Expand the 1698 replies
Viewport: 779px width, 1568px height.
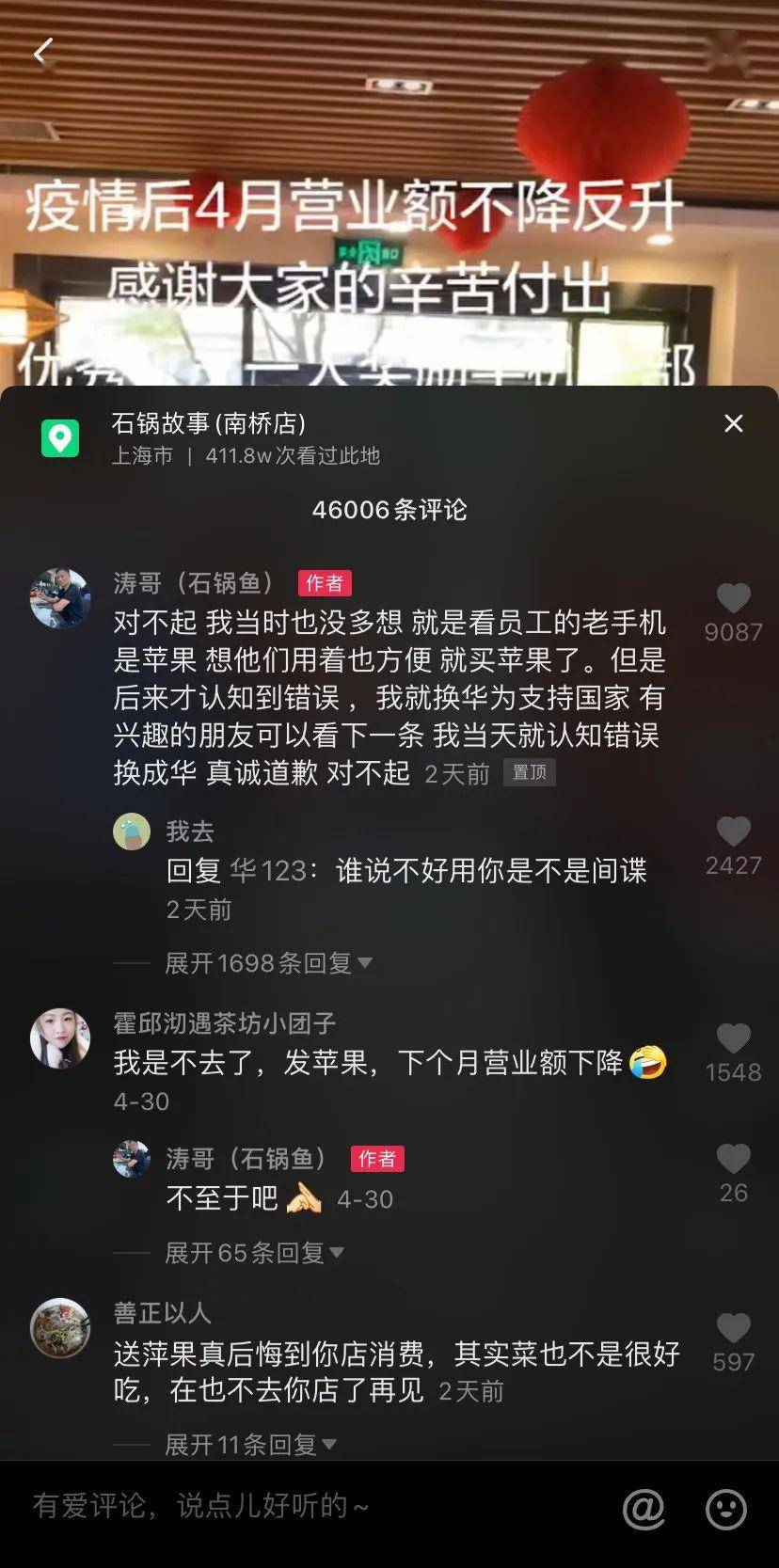pyautogui.click(x=268, y=963)
